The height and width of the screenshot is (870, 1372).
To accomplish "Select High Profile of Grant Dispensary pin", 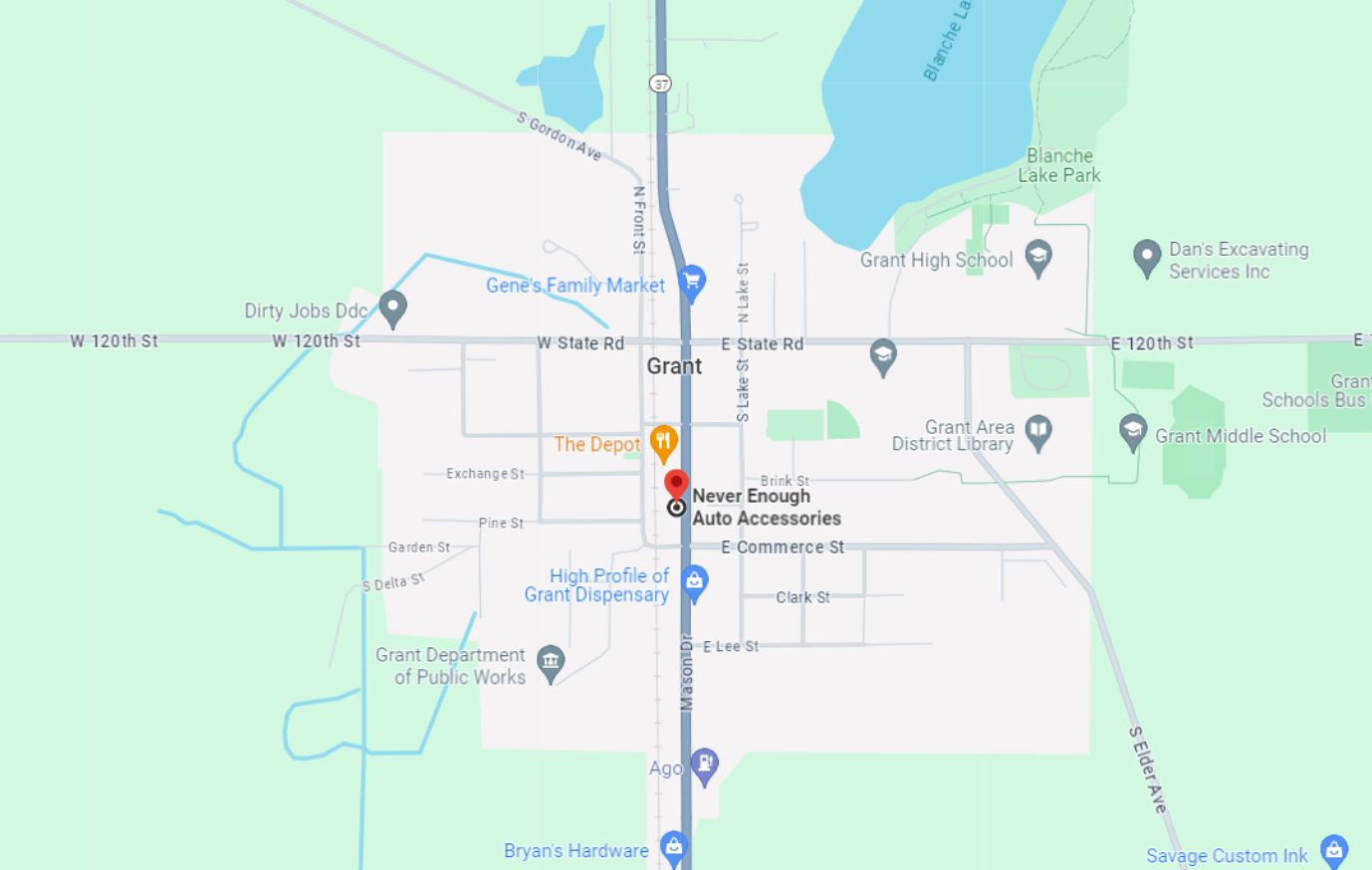I will pyautogui.click(x=695, y=581).
